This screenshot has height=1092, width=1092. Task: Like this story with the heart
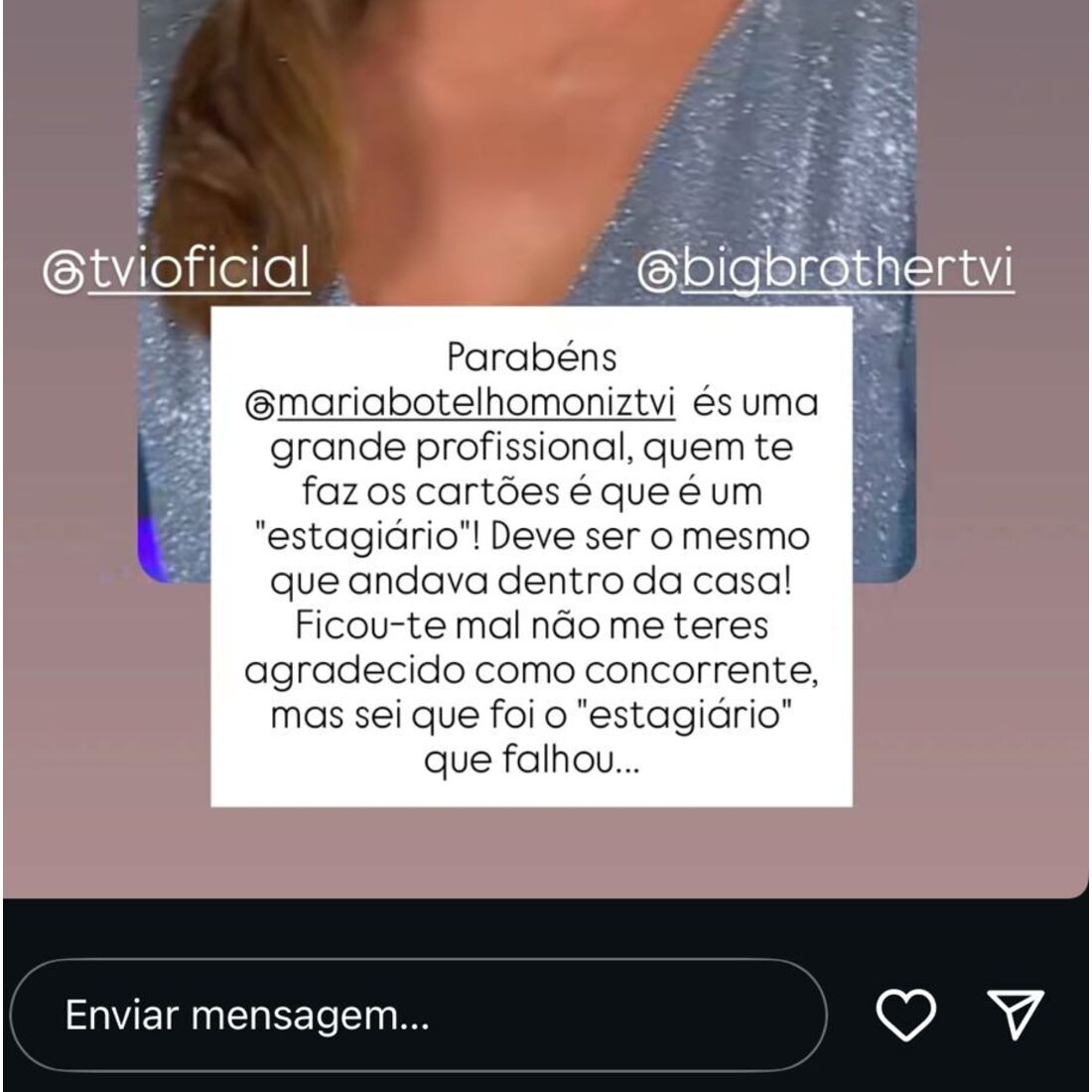[905, 1015]
